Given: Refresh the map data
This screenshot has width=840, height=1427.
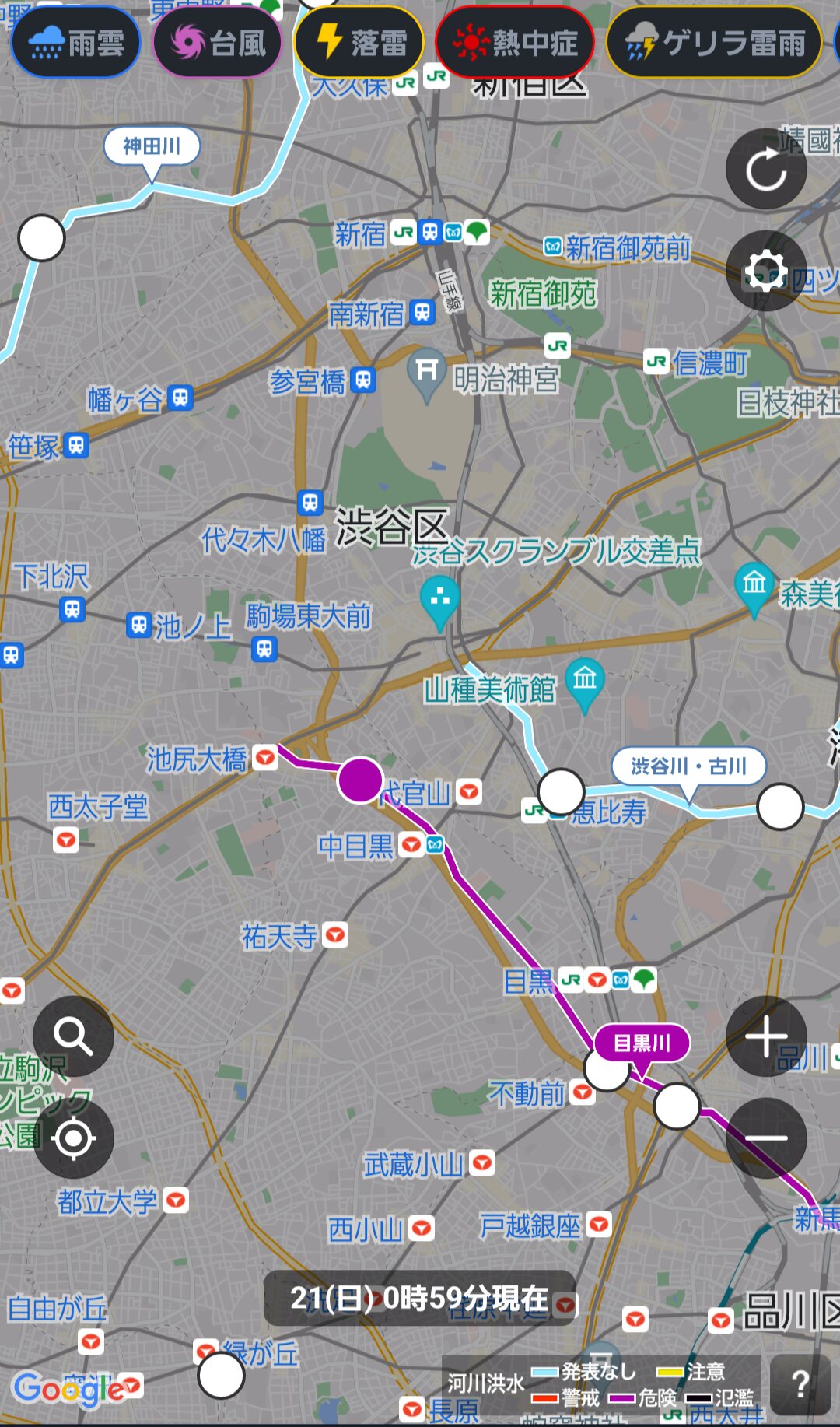Looking at the screenshot, I should 766,169.
